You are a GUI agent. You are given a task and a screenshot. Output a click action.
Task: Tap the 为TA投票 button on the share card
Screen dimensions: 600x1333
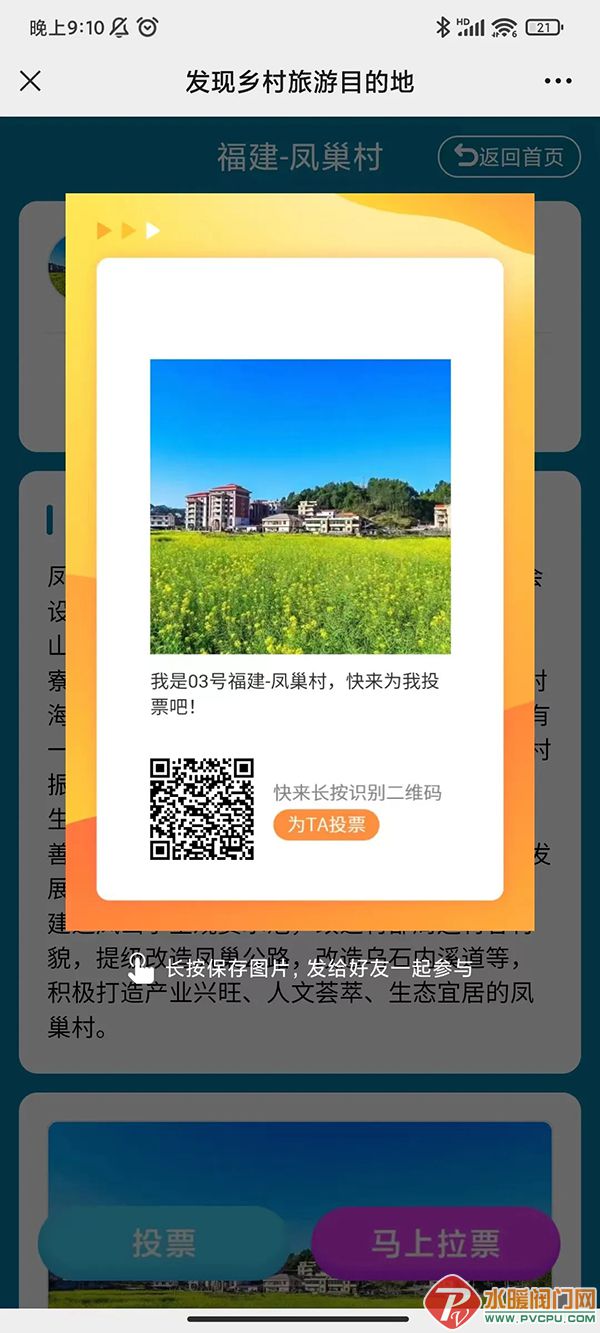[x=326, y=825]
